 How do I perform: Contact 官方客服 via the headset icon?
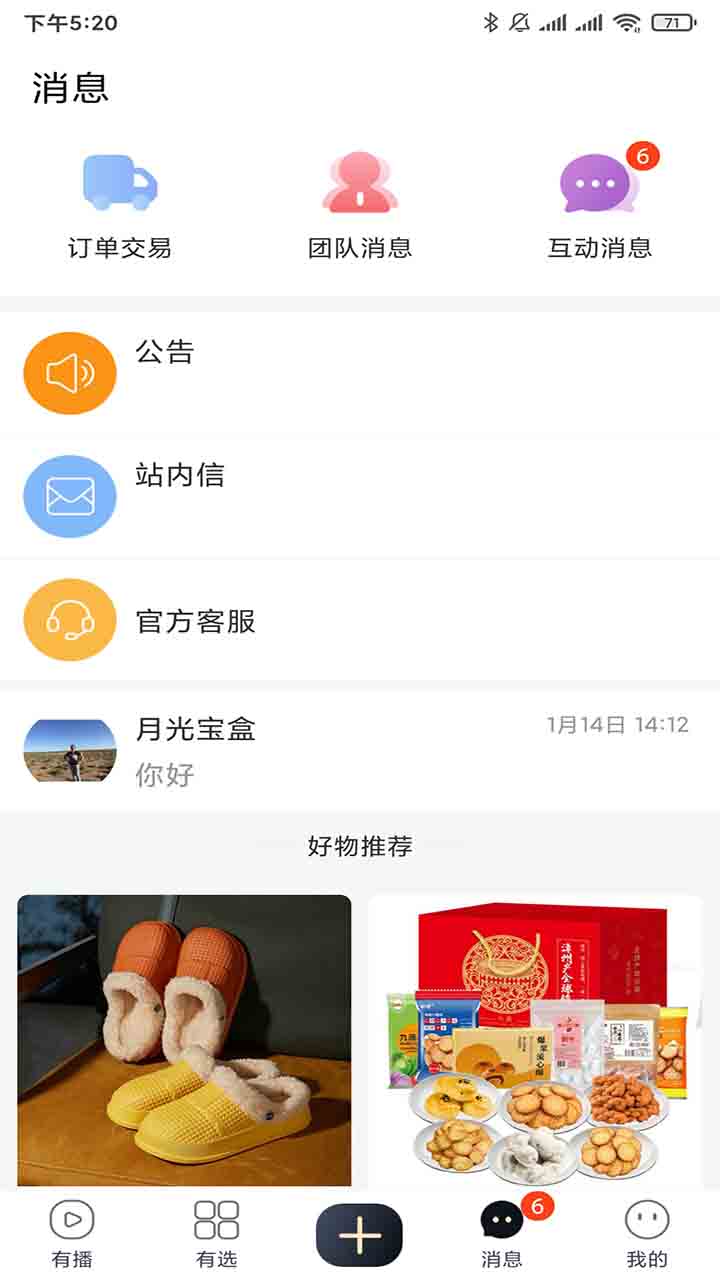(68, 620)
